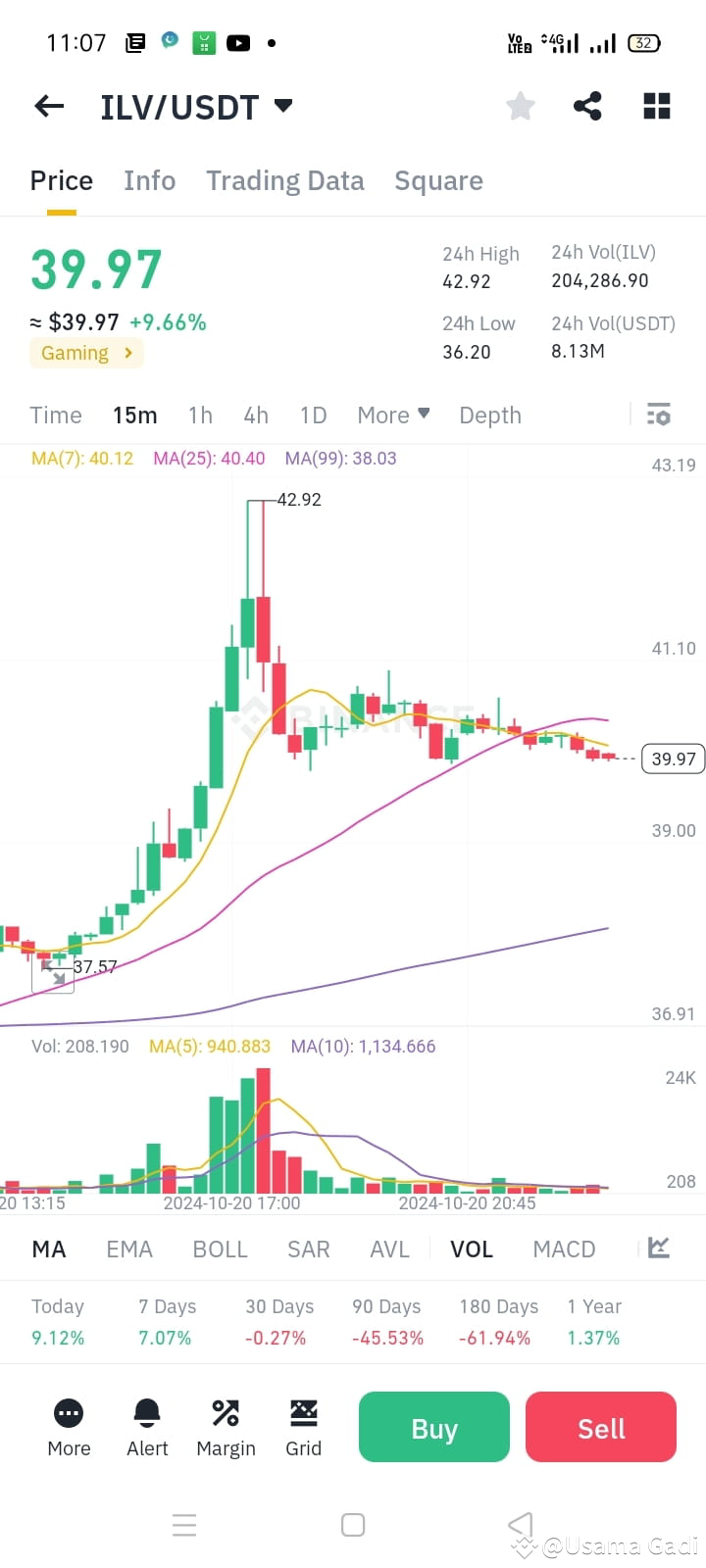The image size is (706, 1568).
Task: Expand the Gaming category tag
Action: [x=86, y=353]
